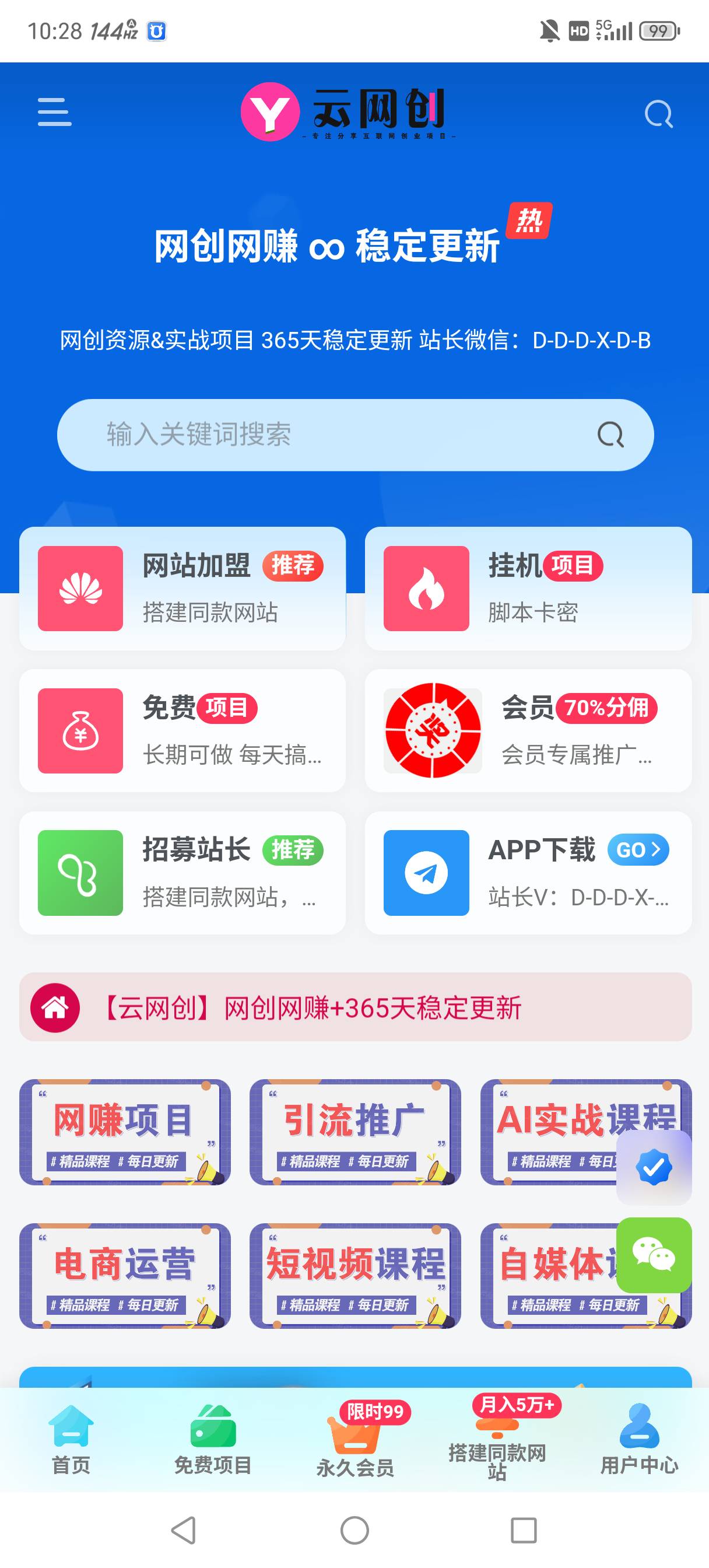Open the search icon in the header
The width and height of the screenshot is (709, 1568).
pos(658,114)
